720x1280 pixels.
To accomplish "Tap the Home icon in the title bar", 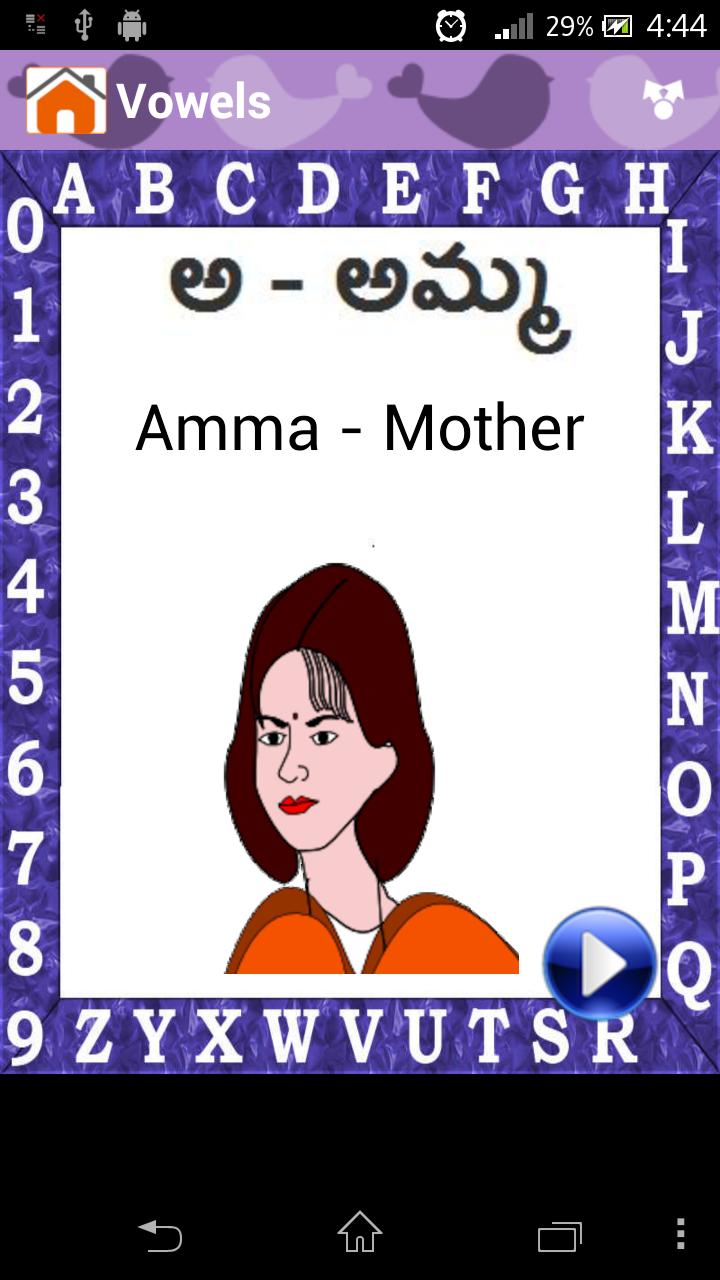I will [67, 99].
